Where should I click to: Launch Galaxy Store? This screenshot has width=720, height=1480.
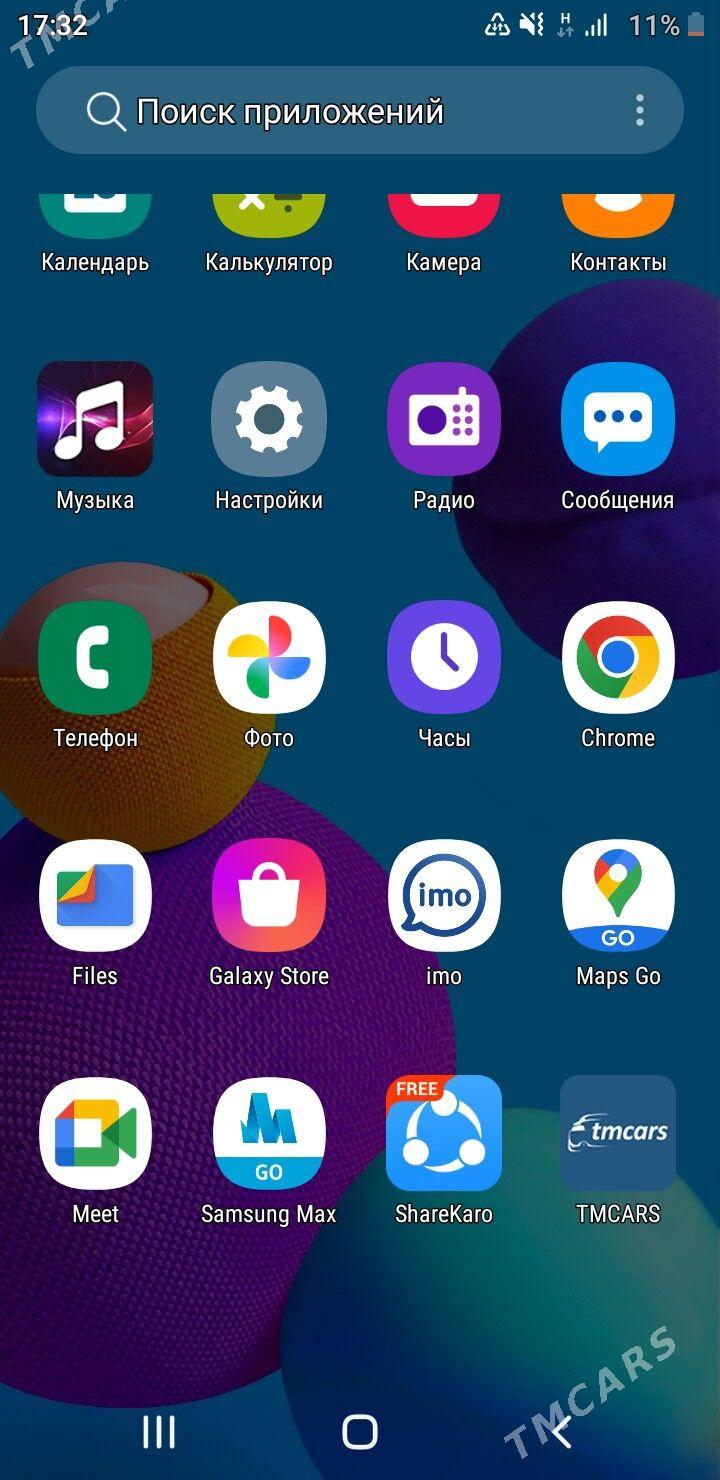269,896
